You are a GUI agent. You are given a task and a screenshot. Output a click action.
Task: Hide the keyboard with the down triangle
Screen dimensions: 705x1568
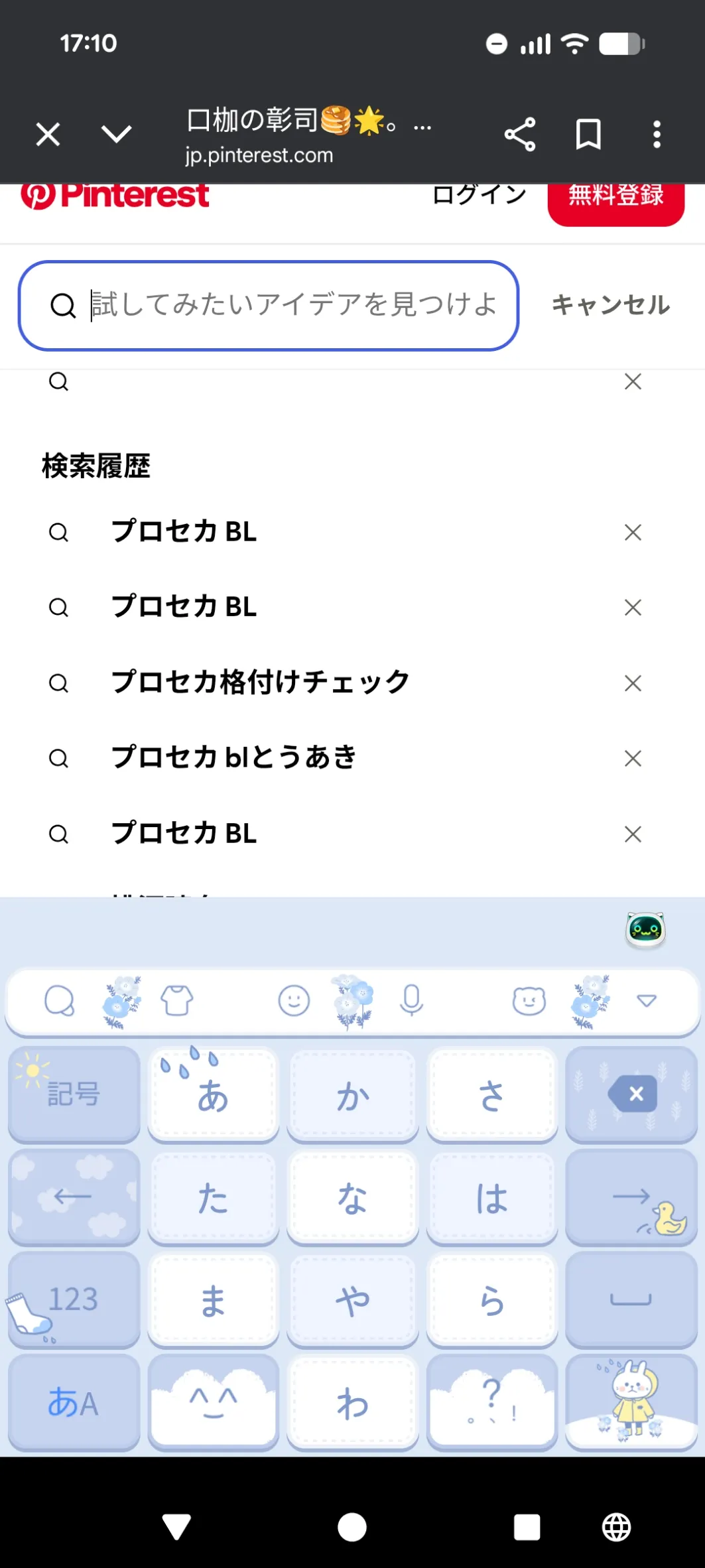[x=647, y=1000]
